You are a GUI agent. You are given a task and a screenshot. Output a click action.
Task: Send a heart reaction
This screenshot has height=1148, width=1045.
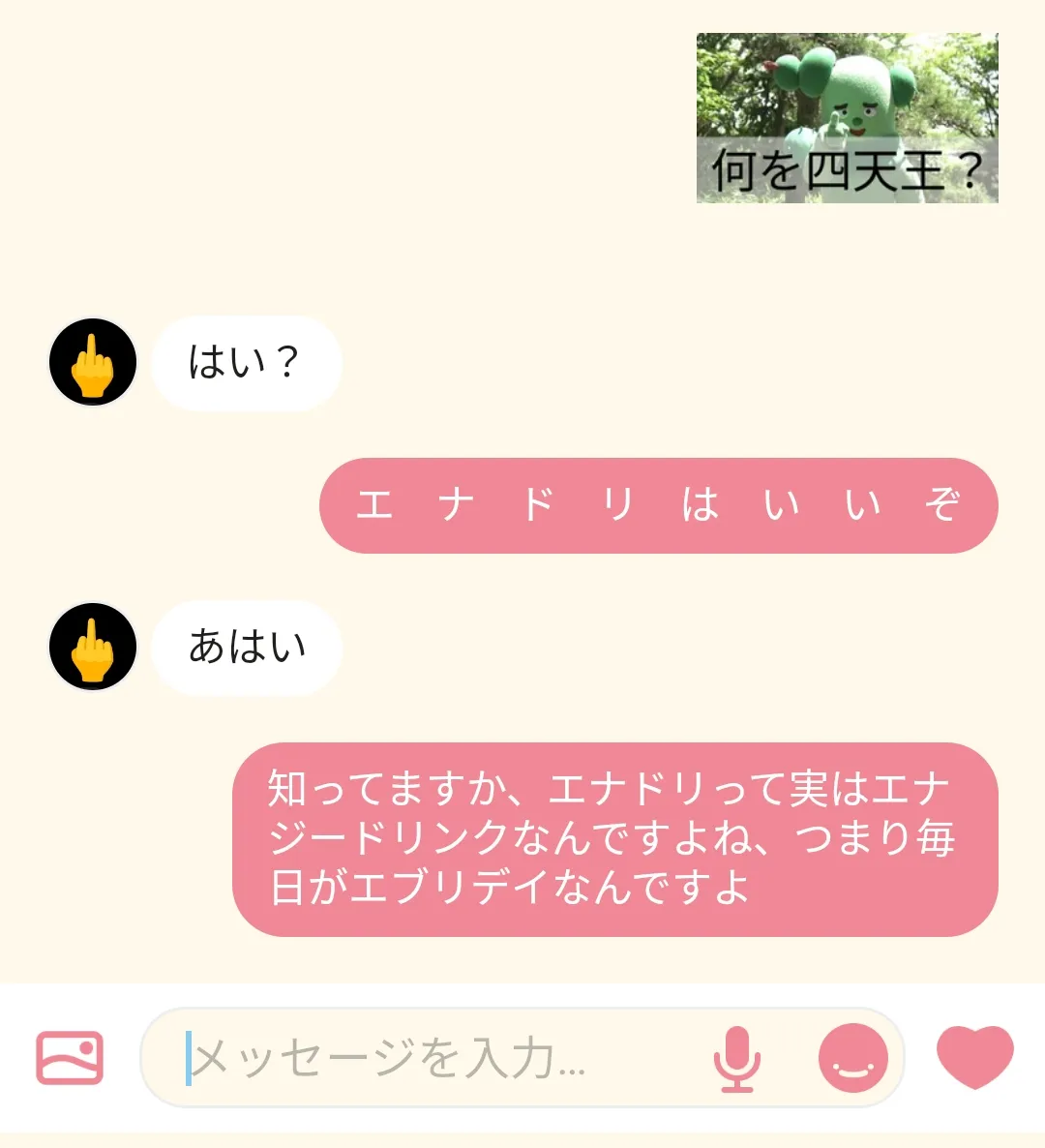(974, 1057)
